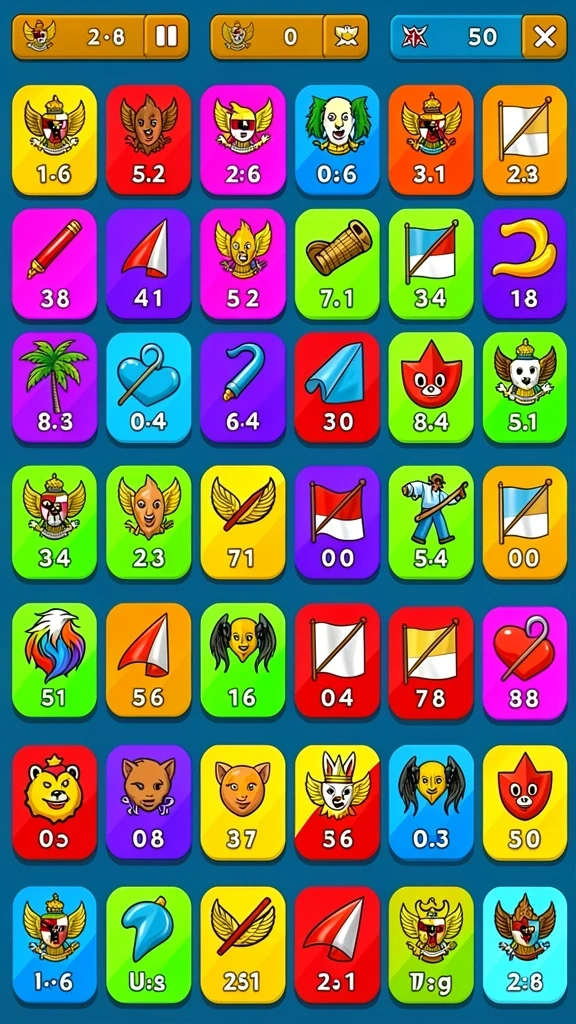Choose the blue hook tile 6.4
Viewport: 576px width, 1024px height.
pos(243,387)
